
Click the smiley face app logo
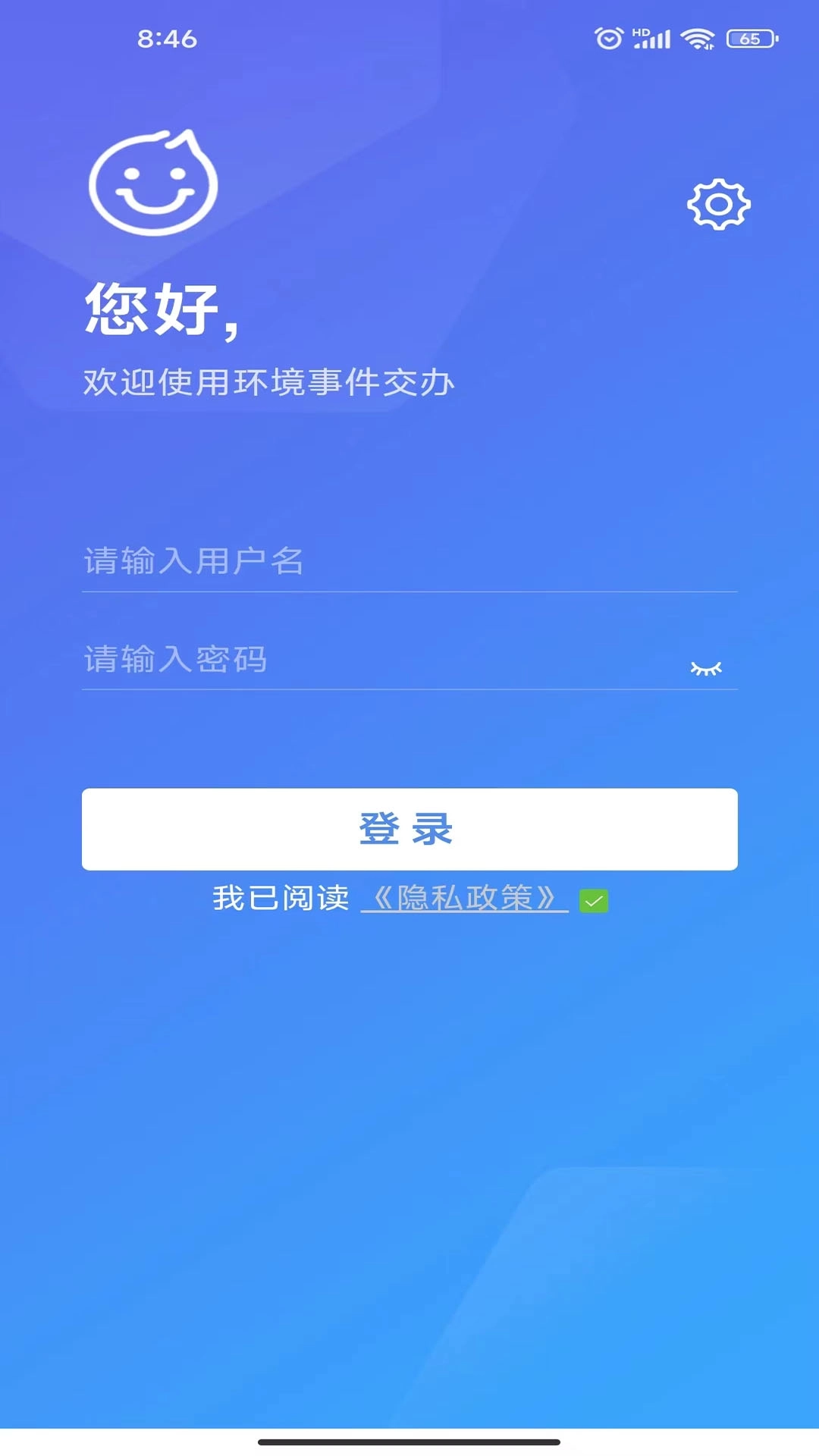pyautogui.click(x=153, y=184)
